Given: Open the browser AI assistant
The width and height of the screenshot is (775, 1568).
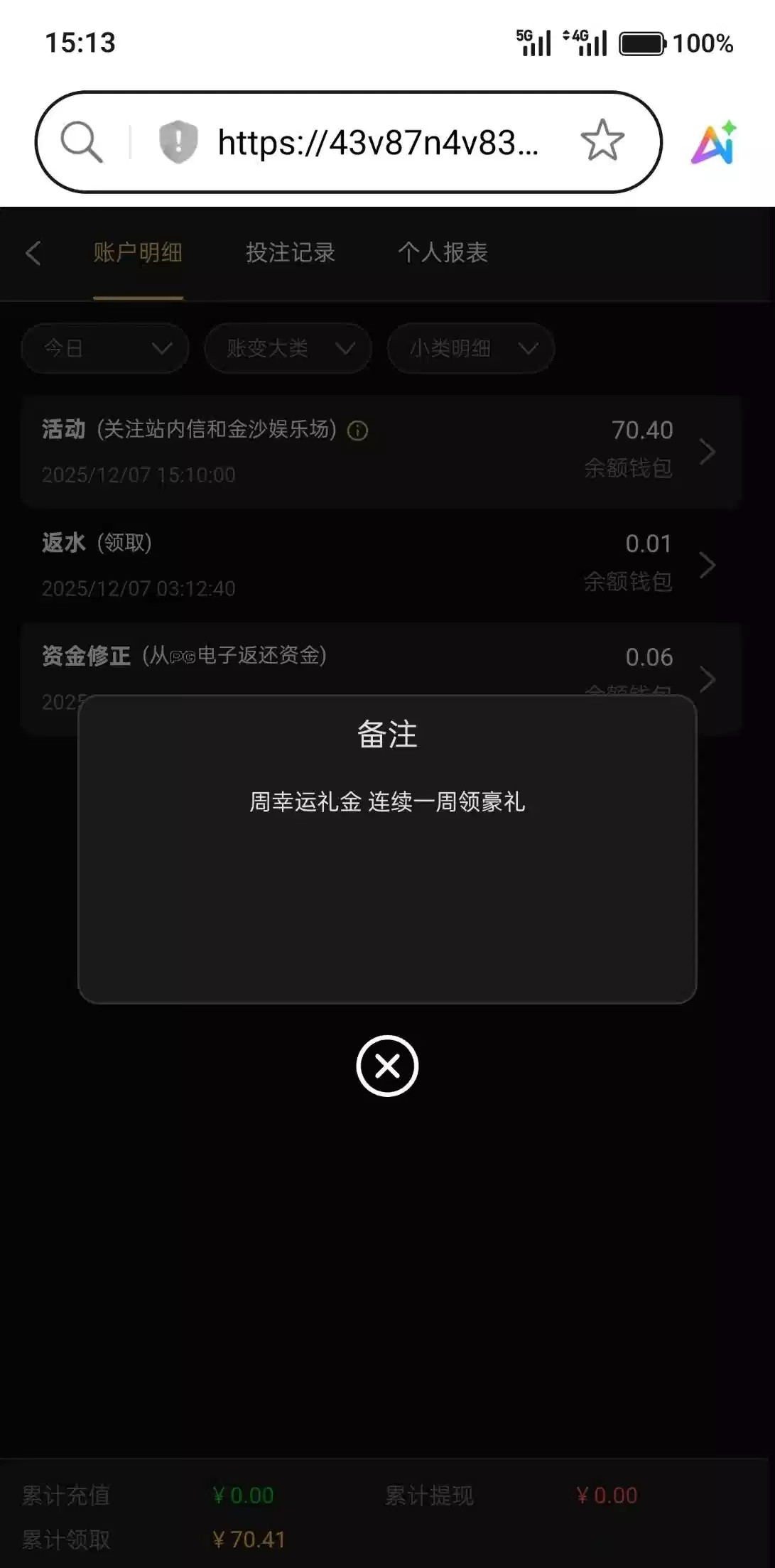Looking at the screenshot, I should coord(714,143).
